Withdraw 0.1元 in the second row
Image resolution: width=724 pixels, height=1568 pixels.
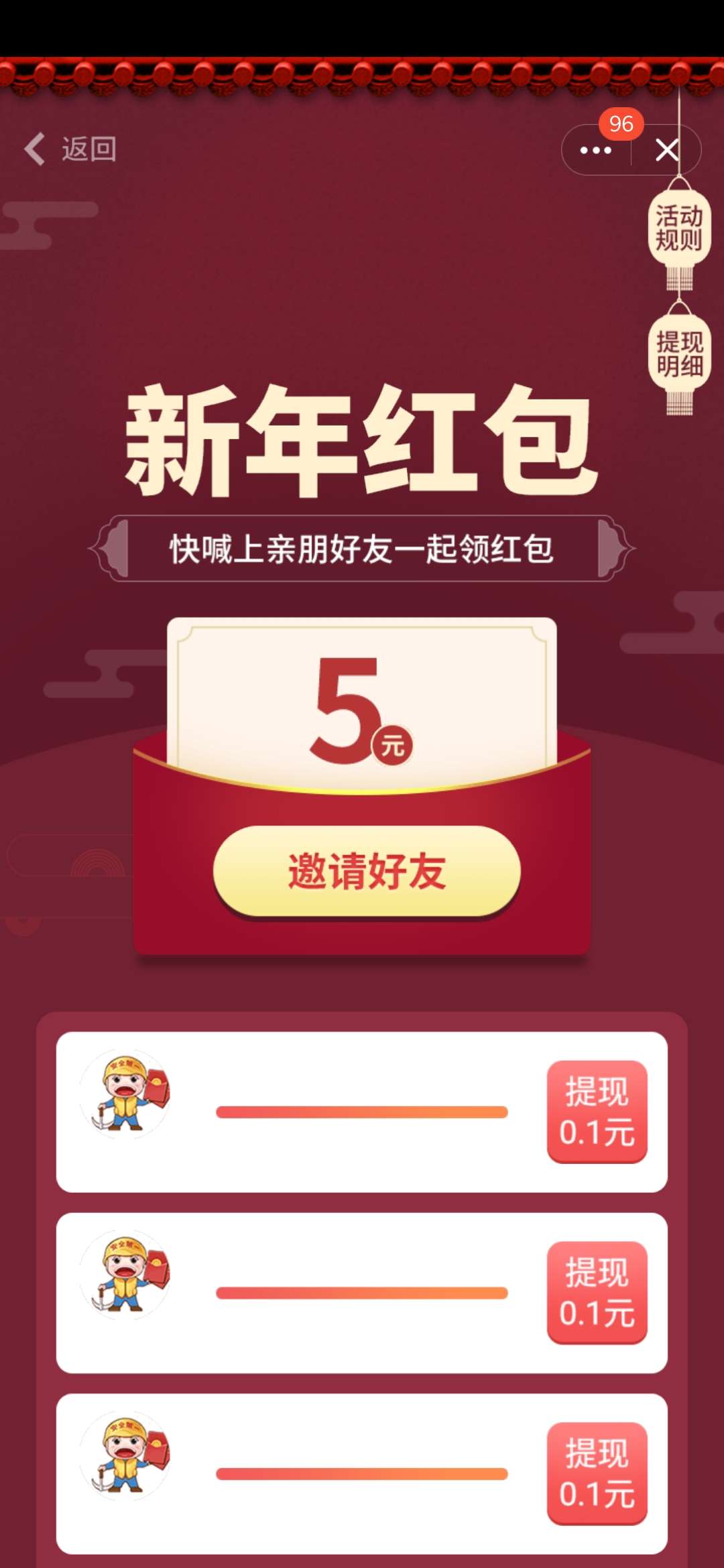(597, 1293)
